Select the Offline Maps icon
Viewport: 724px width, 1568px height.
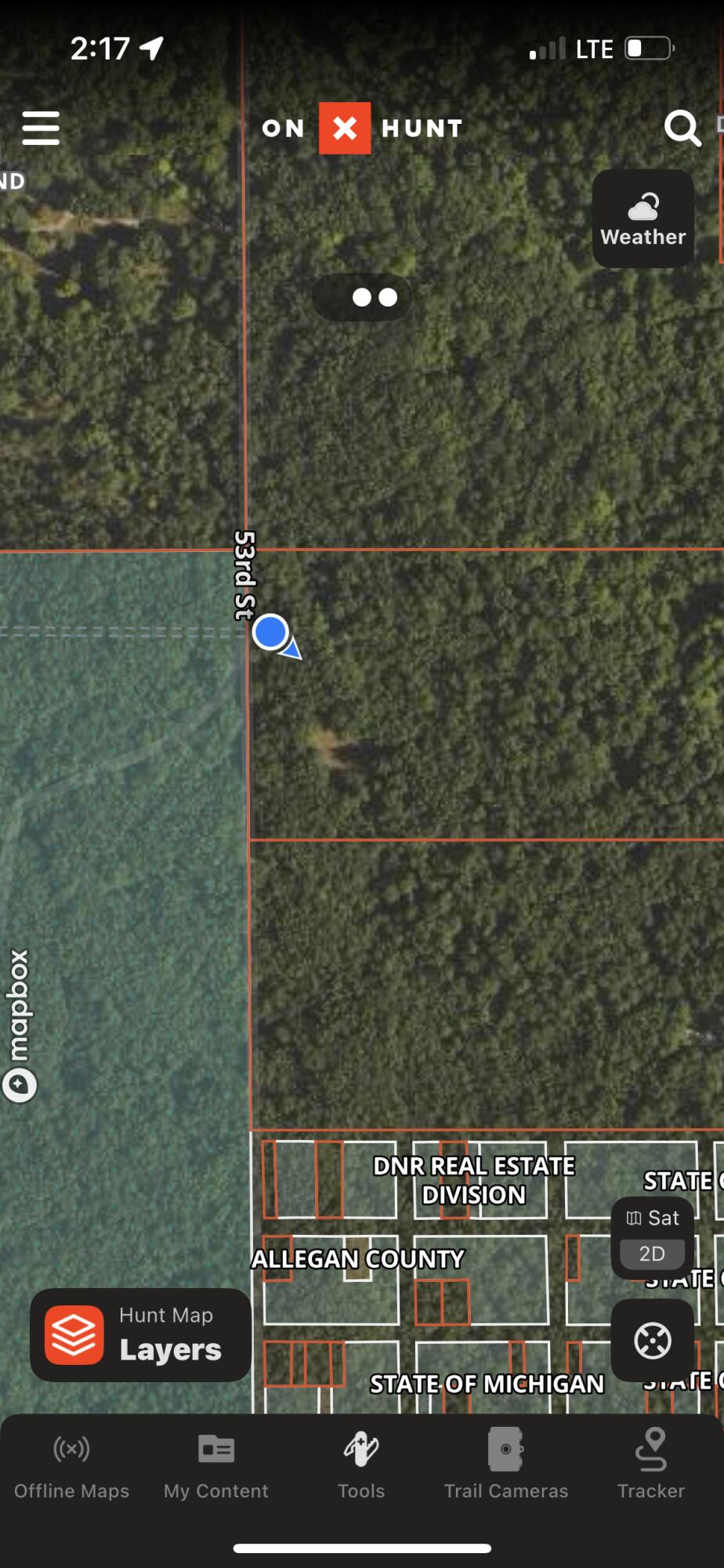point(71,1449)
